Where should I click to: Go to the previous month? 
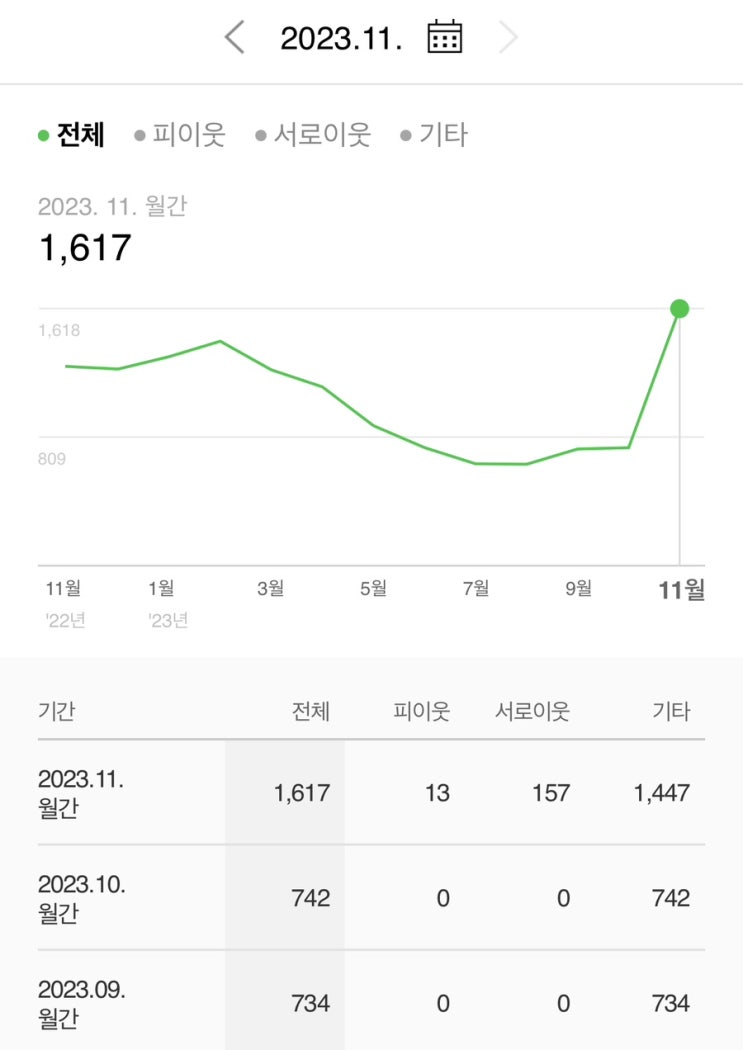234,38
